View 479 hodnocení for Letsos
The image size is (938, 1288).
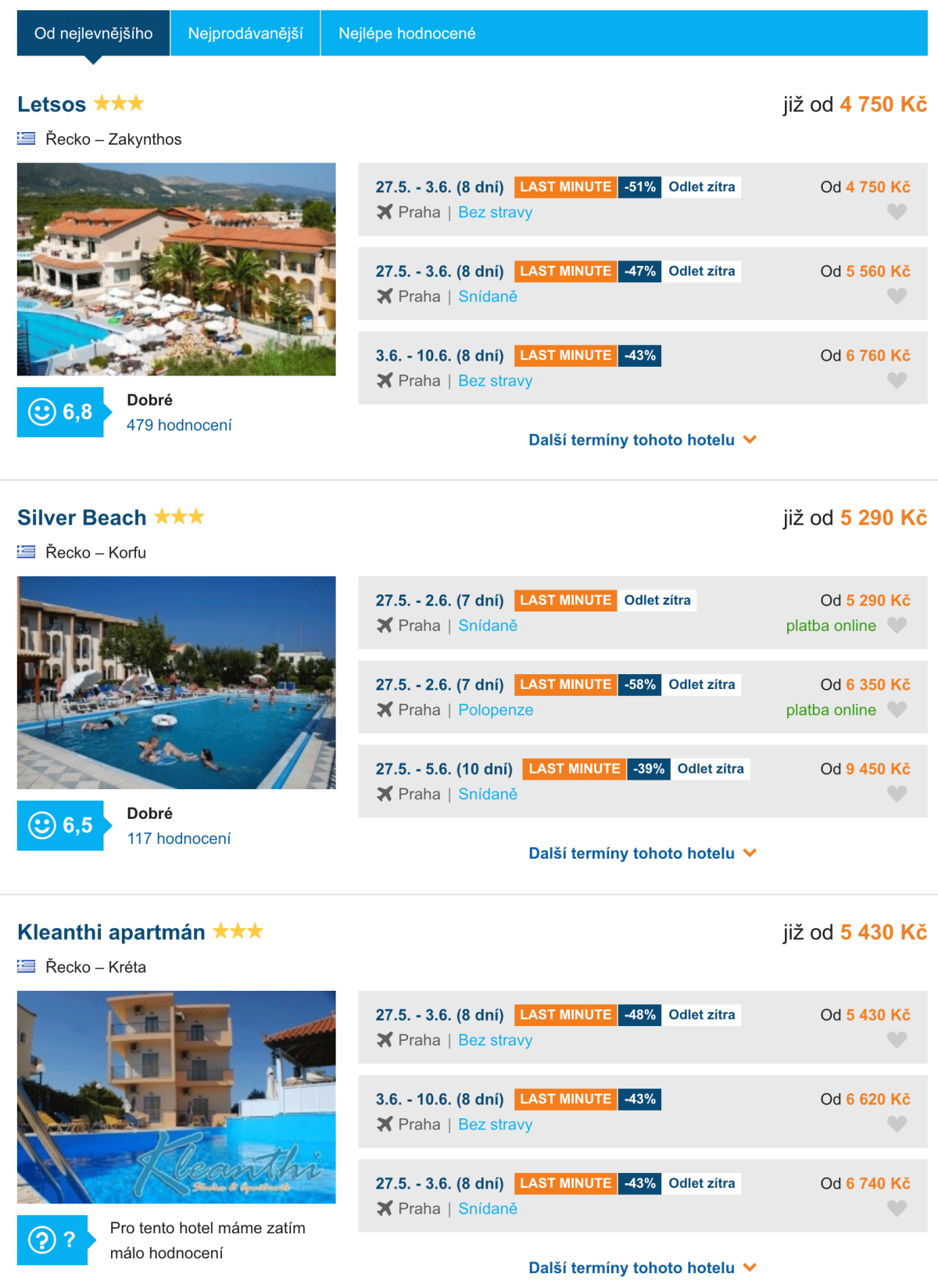click(179, 425)
